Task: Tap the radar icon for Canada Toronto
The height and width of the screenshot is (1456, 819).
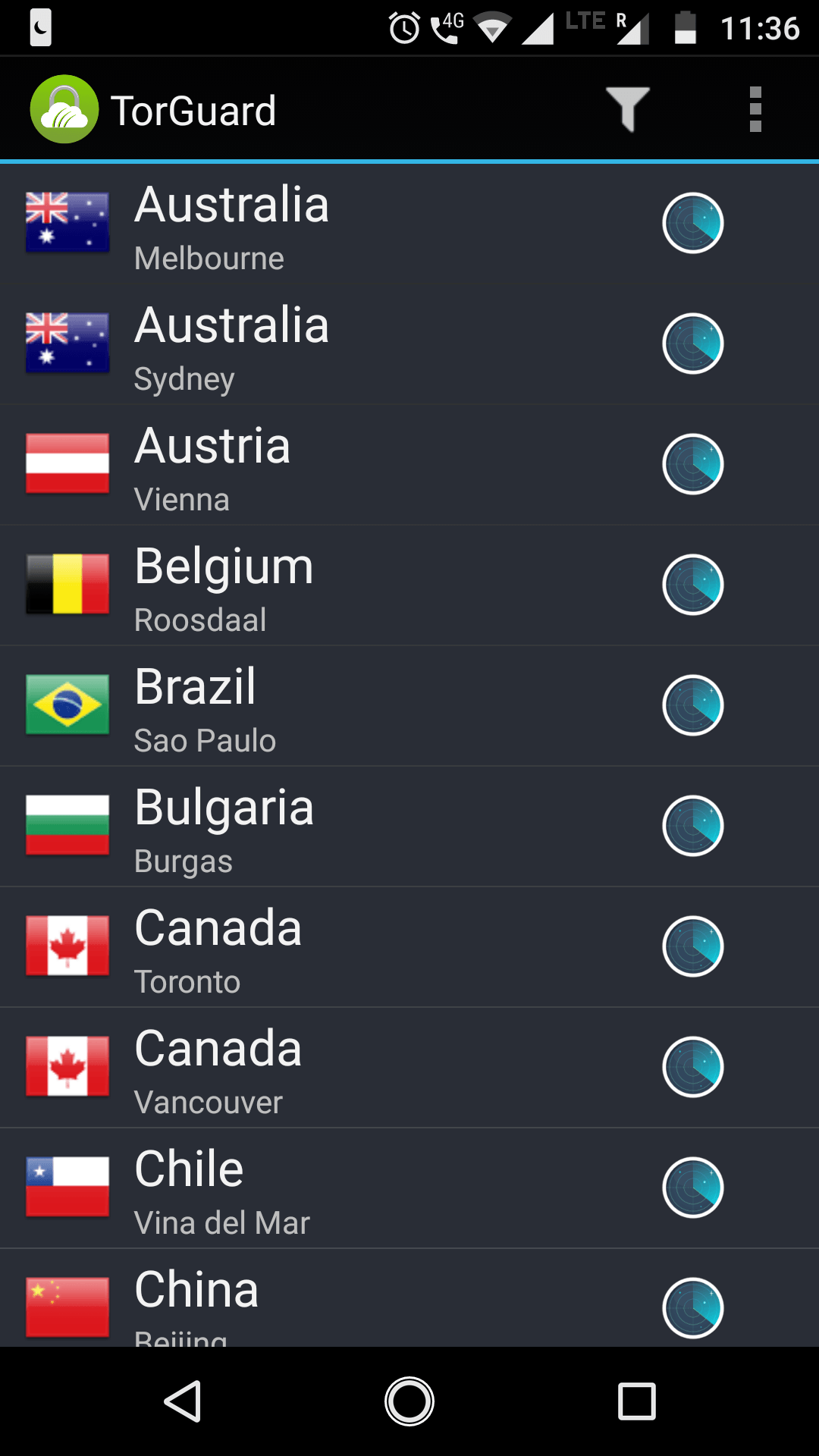Action: (692, 946)
